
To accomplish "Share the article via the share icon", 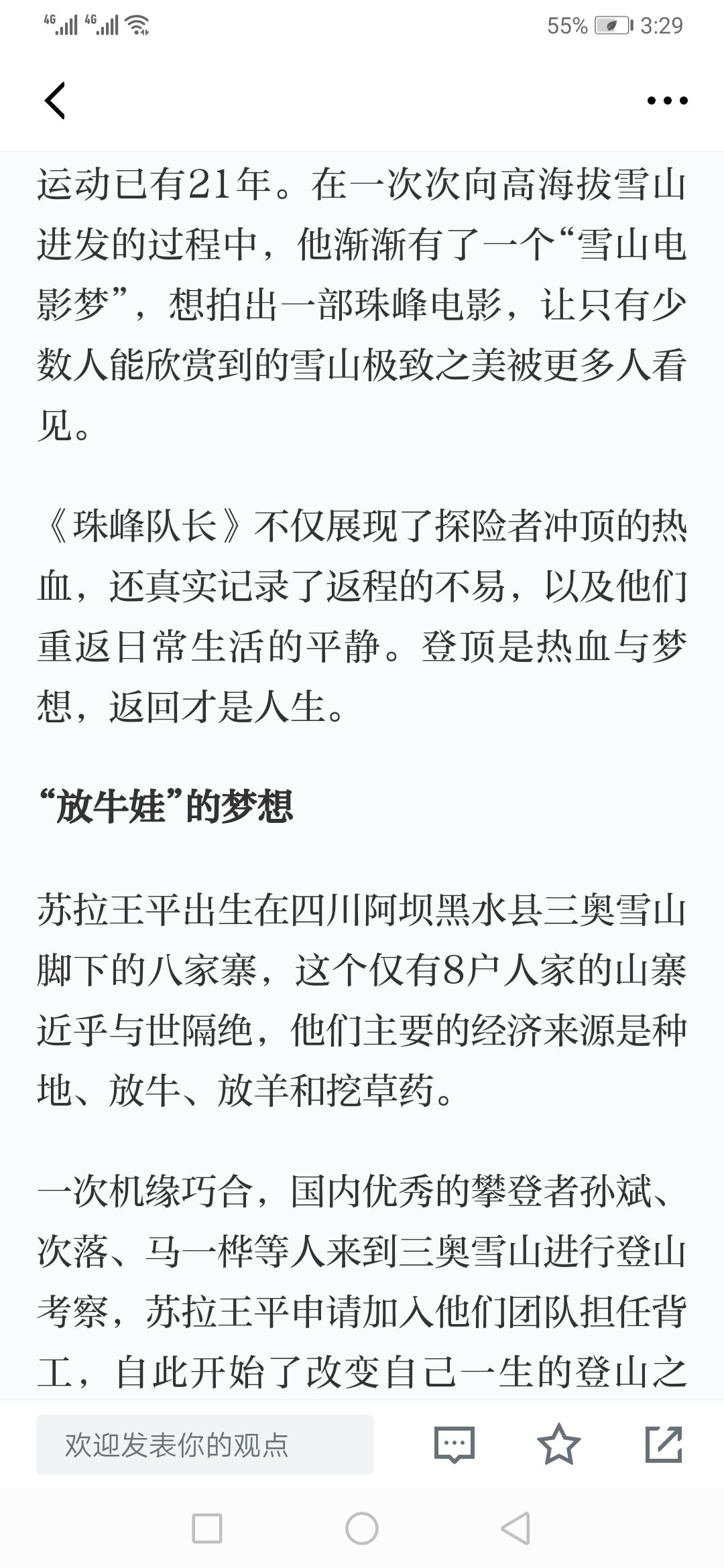I will coord(664,1444).
